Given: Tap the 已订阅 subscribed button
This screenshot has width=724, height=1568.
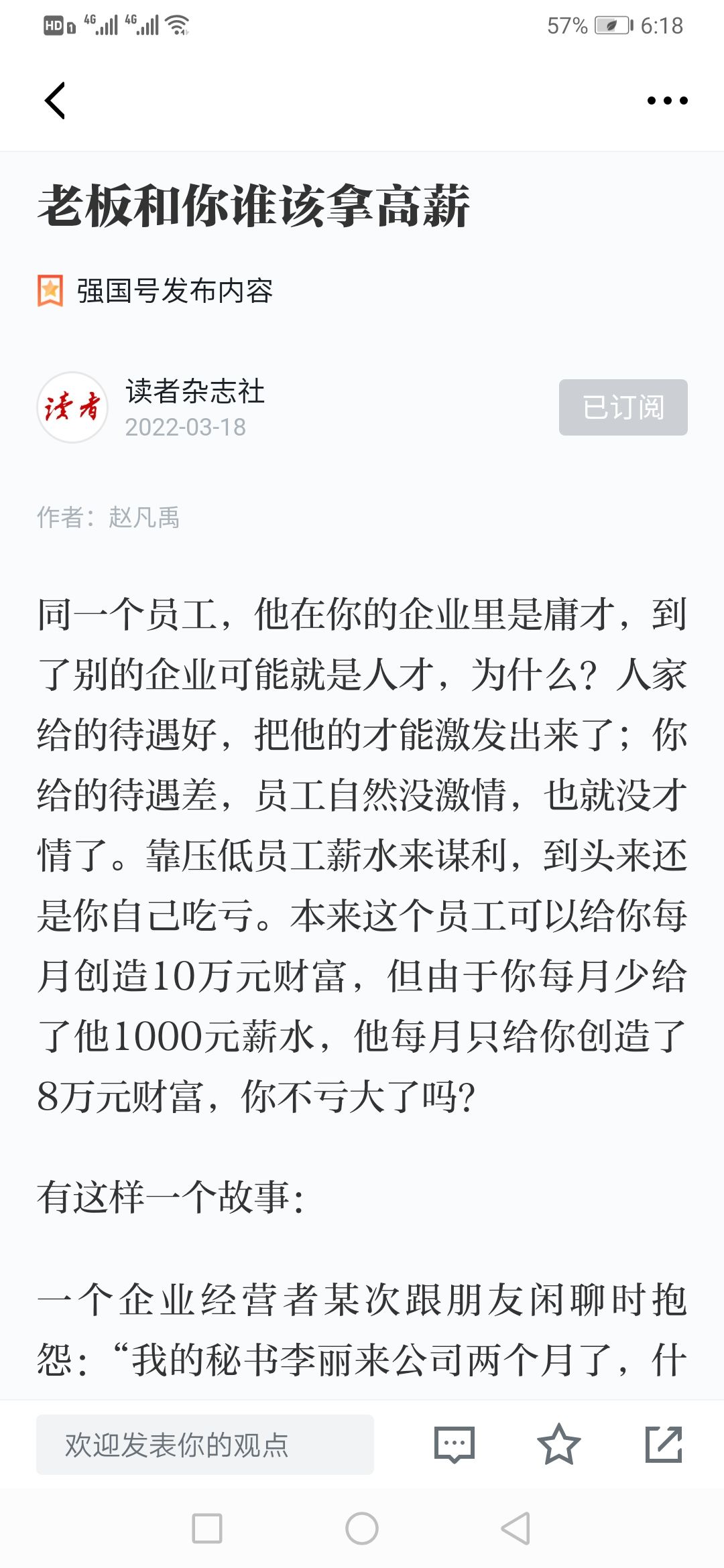Looking at the screenshot, I should [x=623, y=407].
